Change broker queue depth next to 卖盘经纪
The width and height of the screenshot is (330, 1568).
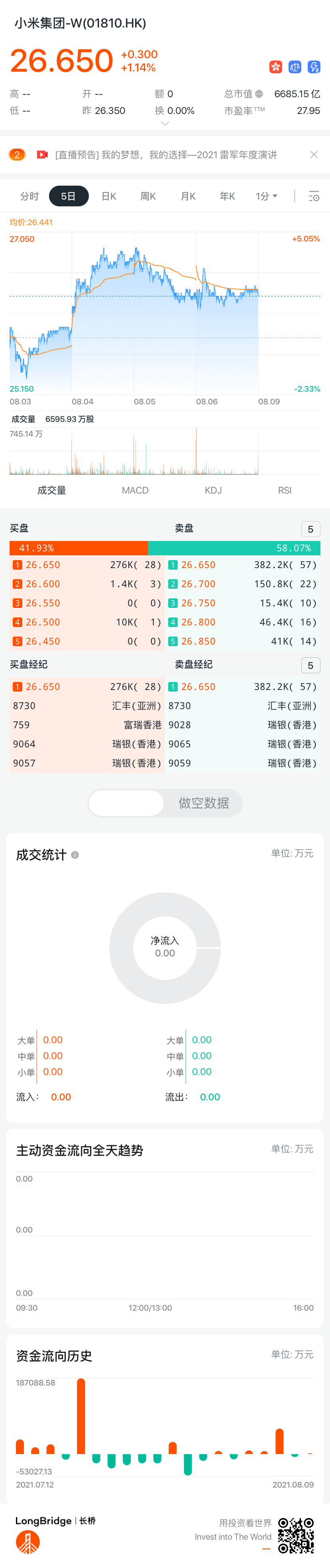coord(310,665)
